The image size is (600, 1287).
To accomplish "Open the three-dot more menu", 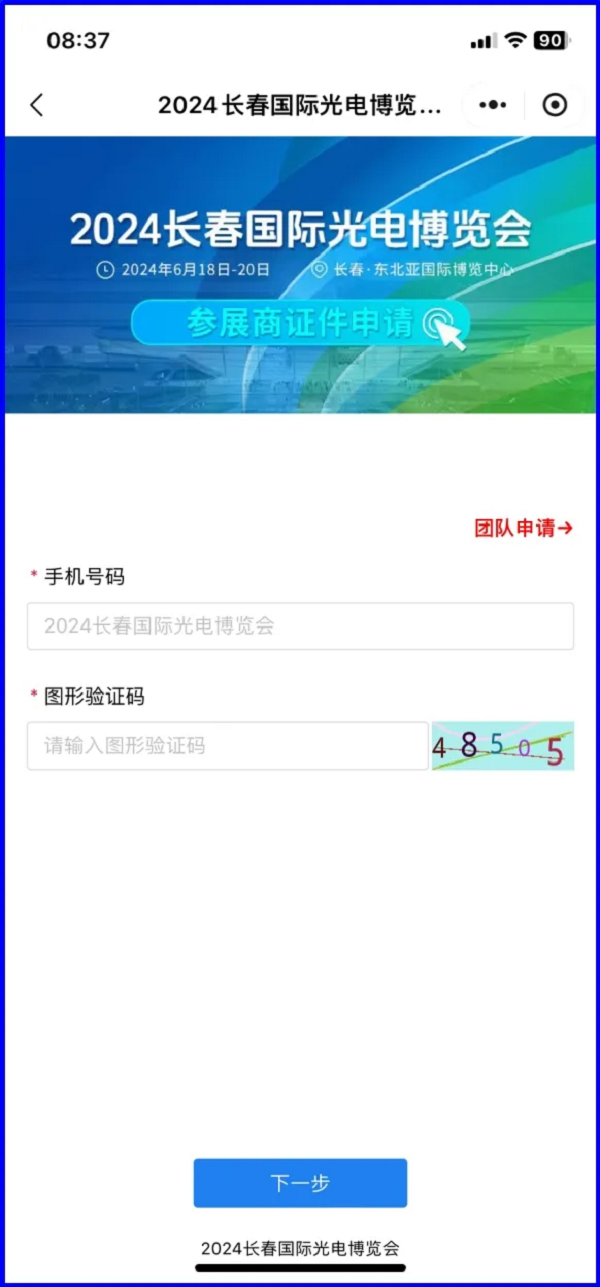I will (x=493, y=105).
